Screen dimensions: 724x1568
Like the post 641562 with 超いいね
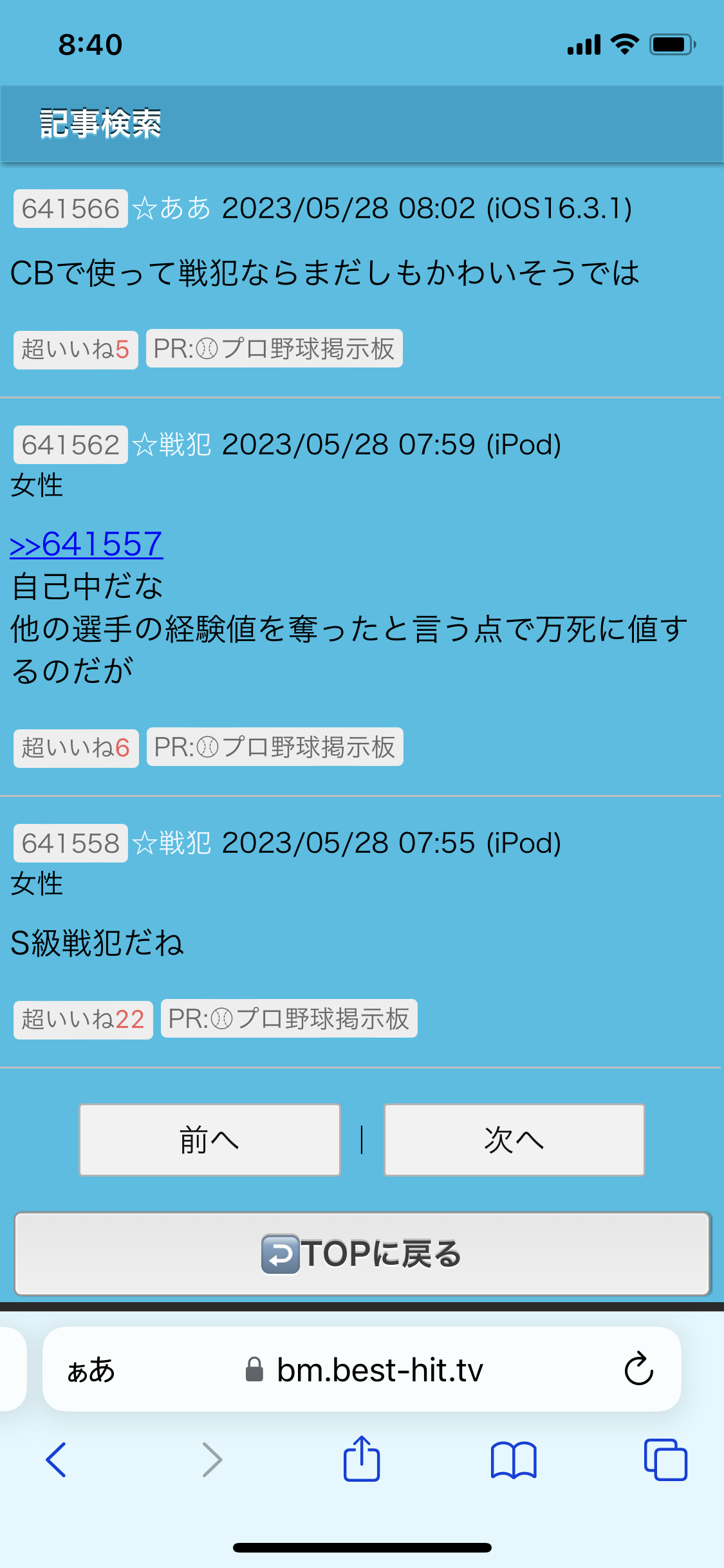coord(76,748)
